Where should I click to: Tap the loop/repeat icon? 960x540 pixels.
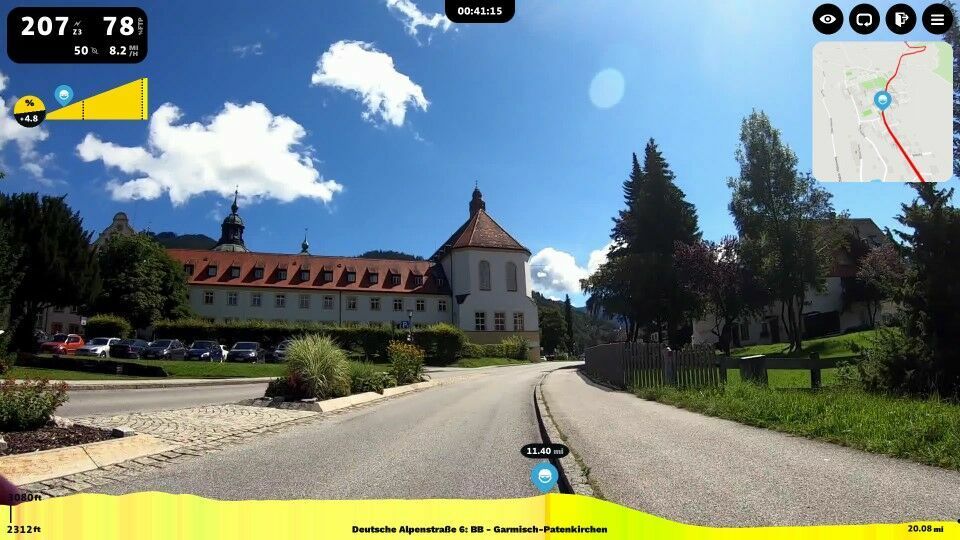pos(864,19)
